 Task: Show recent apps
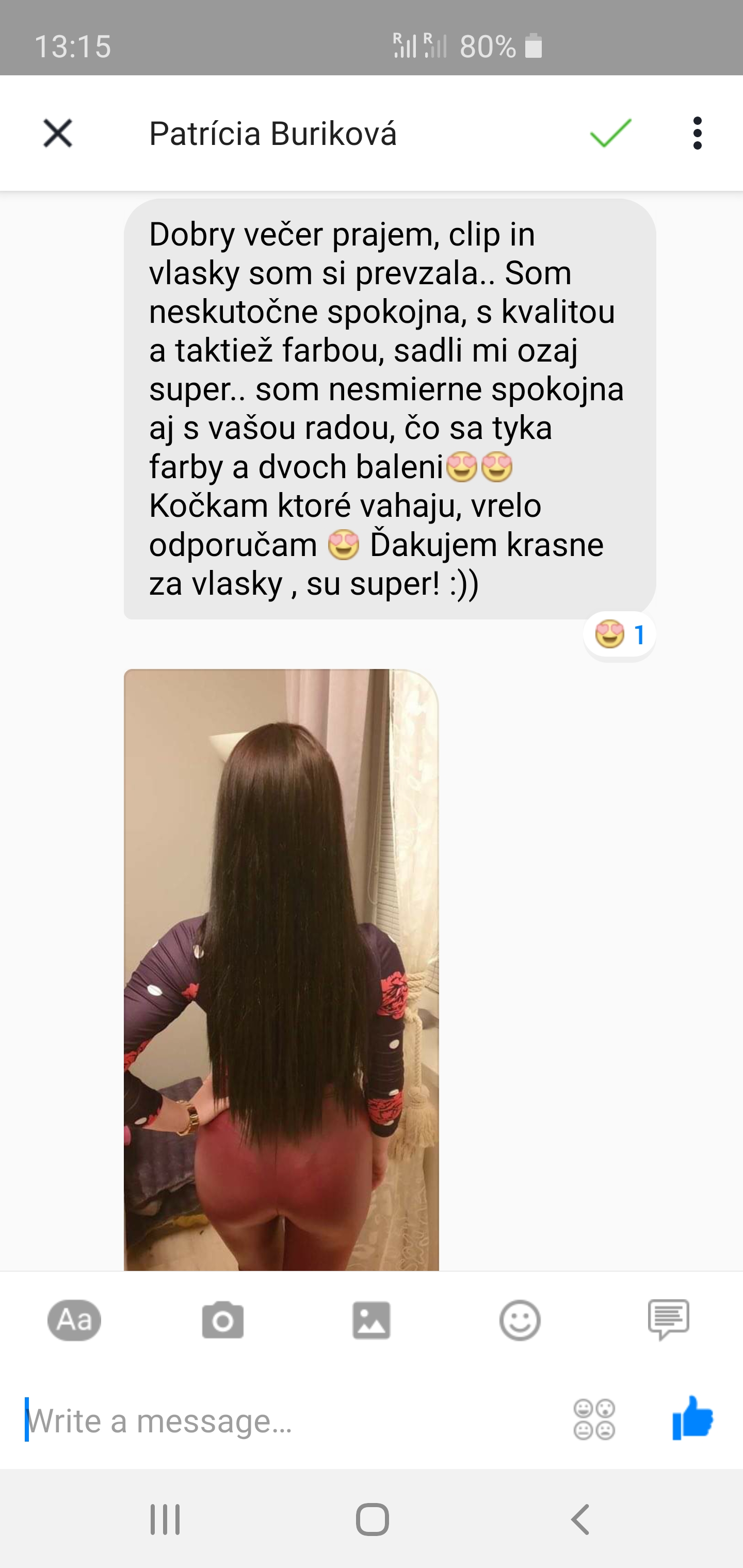[165, 1520]
